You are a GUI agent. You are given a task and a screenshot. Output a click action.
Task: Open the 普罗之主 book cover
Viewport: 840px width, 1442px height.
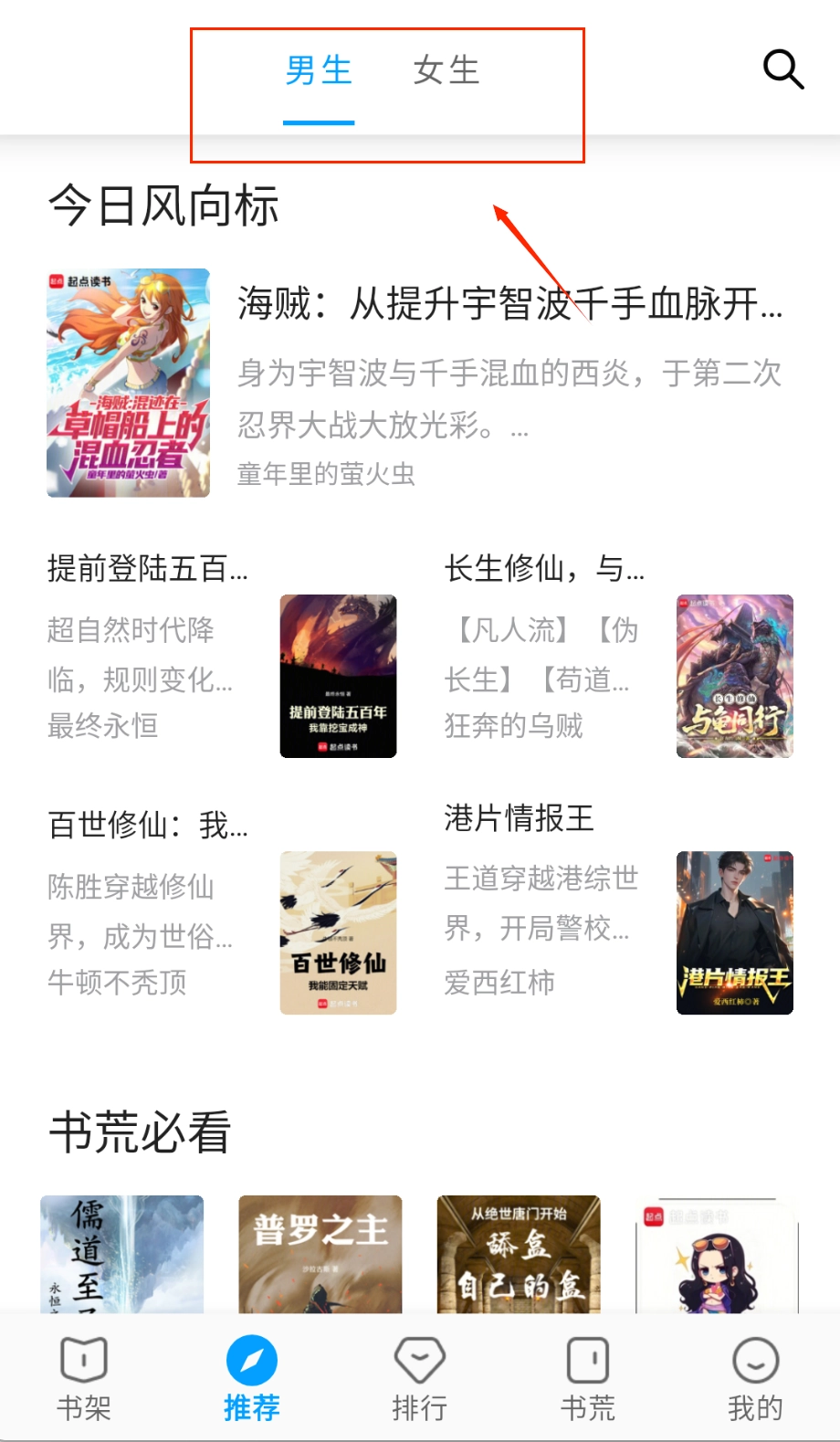320,1254
